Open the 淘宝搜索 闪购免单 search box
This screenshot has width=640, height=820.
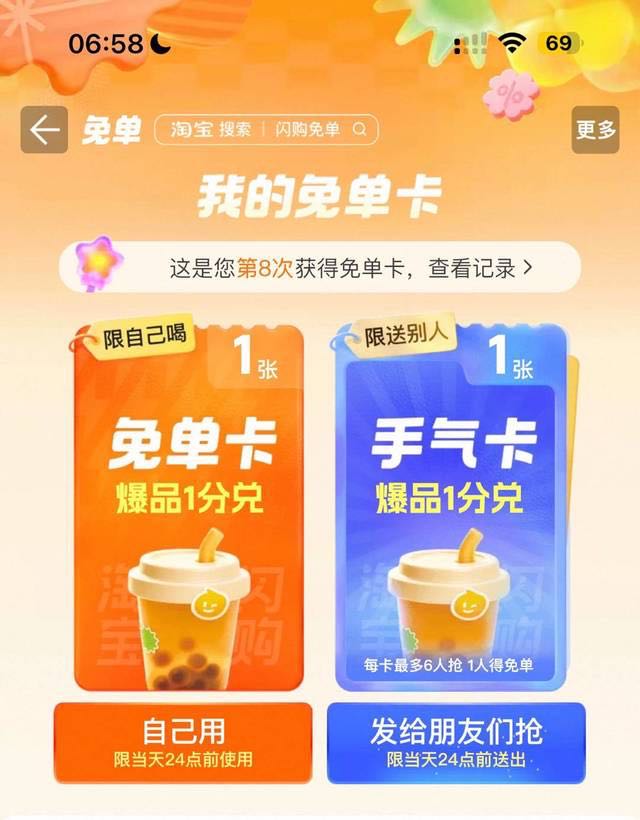click(266, 130)
